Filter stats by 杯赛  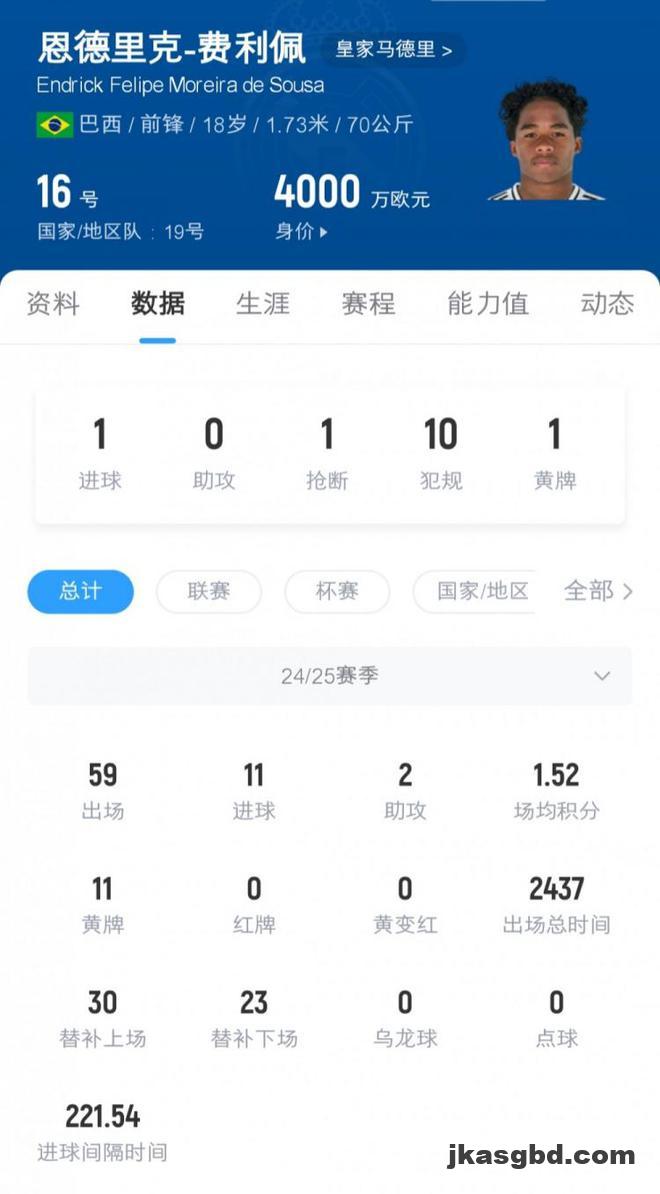(336, 591)
